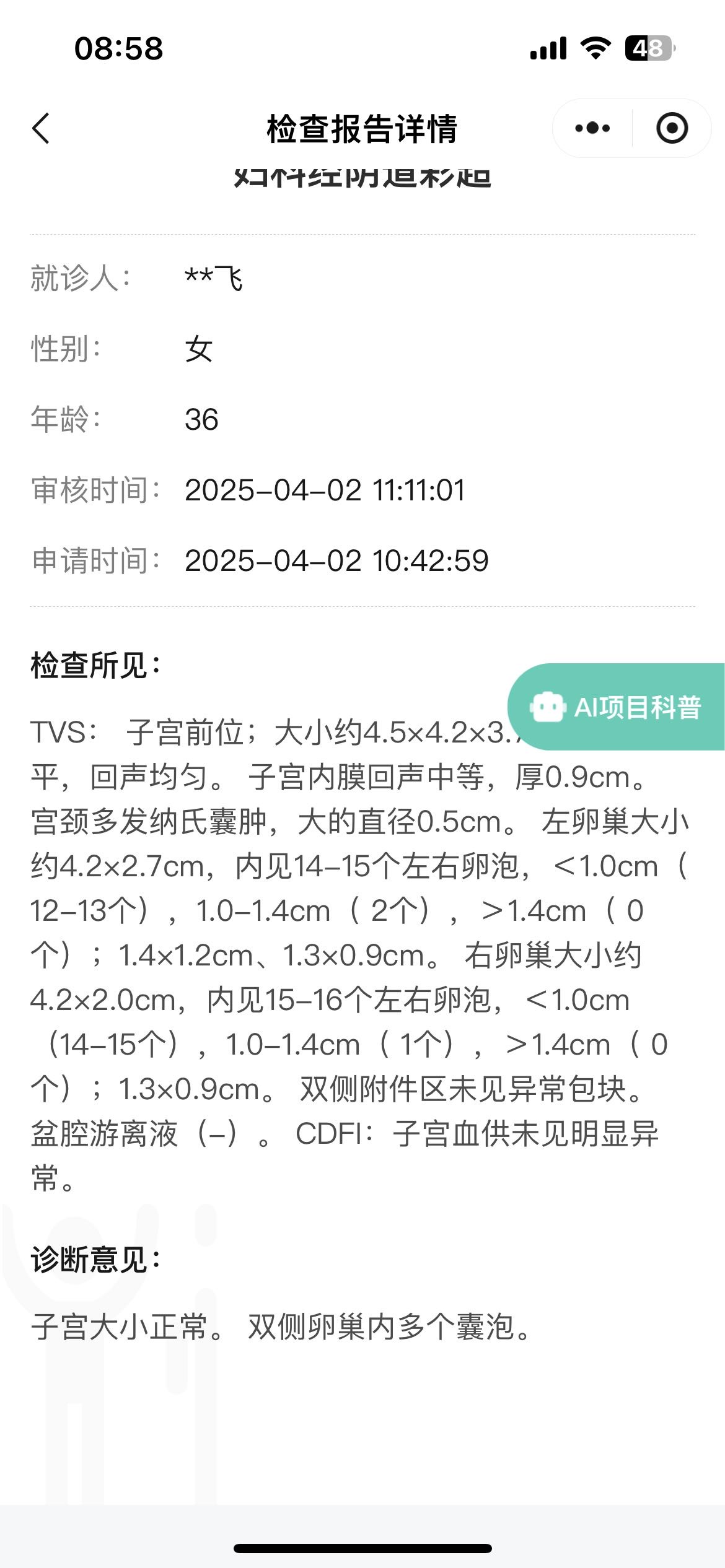The width and height of the screenshot is (725, 1568).
Task: Open the AI项目科普 floating button
Action: point(616,707)
